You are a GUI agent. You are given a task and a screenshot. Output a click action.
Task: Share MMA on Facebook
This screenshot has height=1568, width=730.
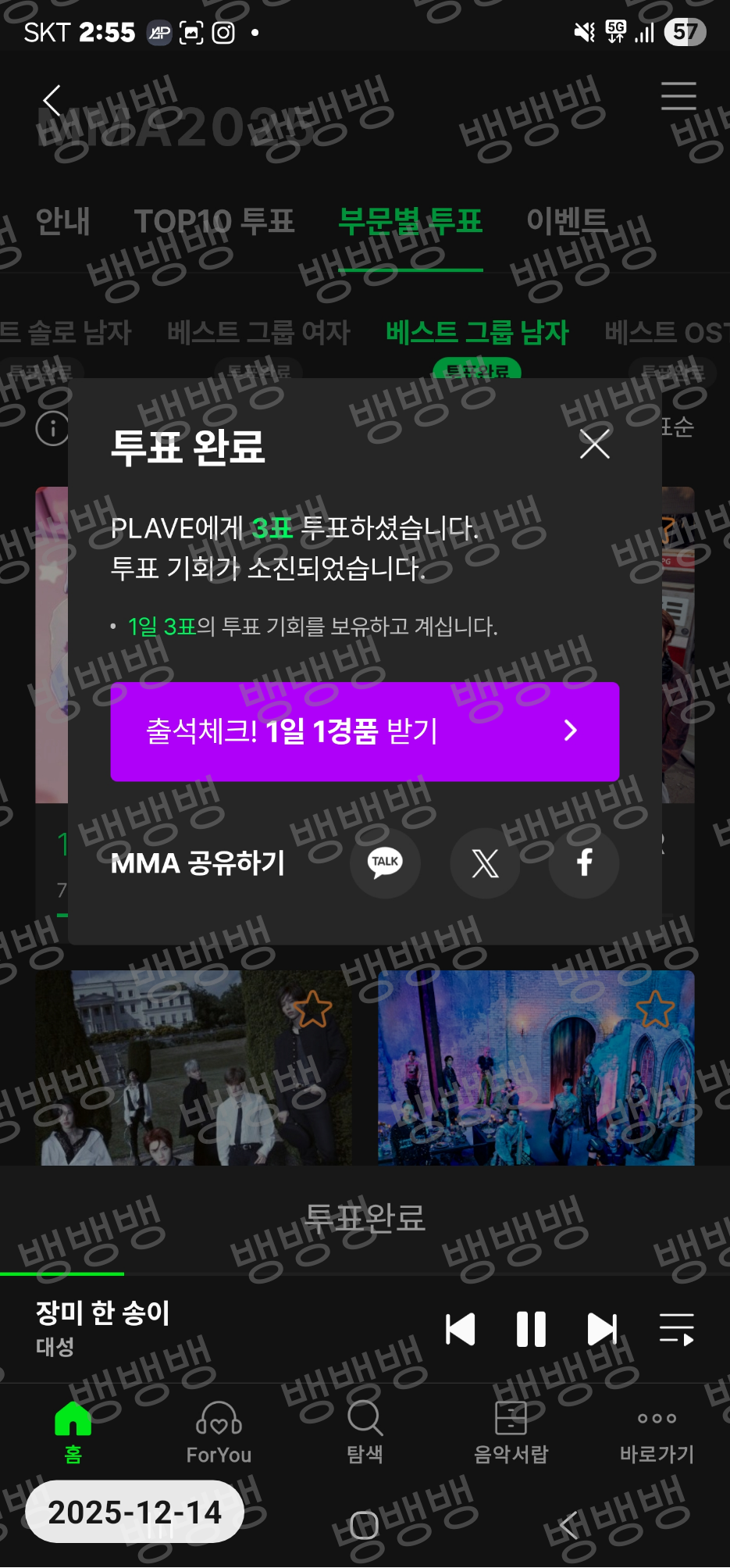(x=584, y=863)
